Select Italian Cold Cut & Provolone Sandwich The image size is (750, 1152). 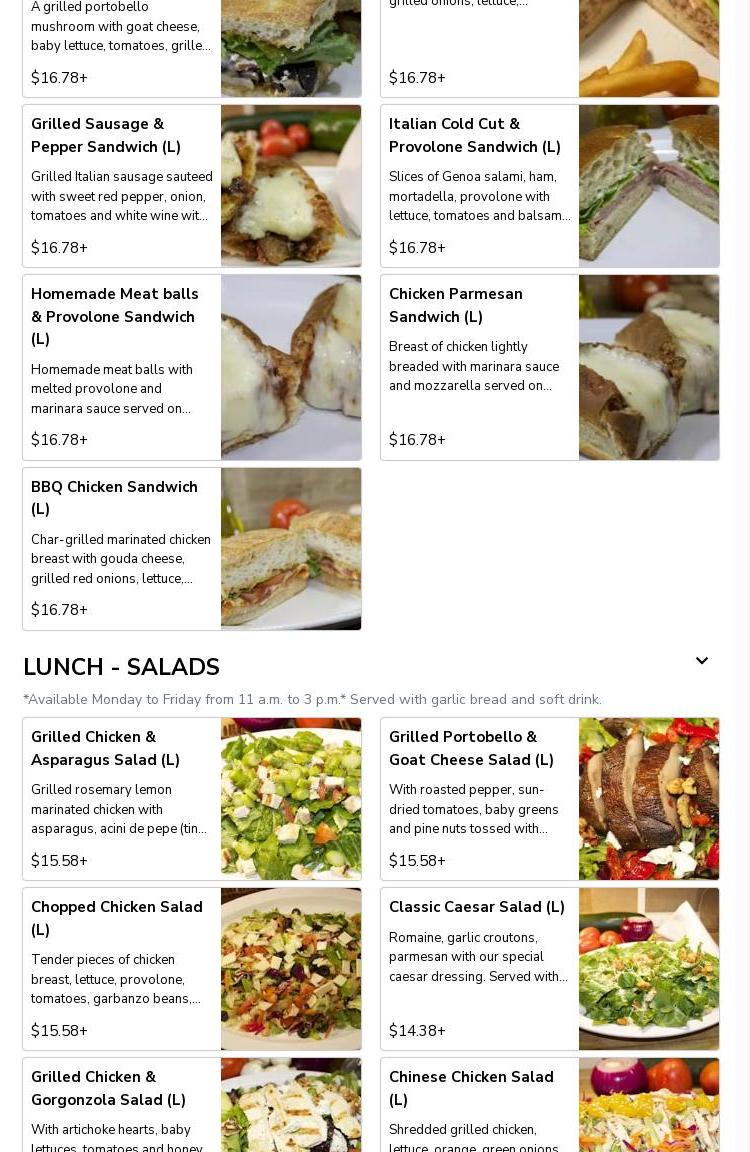point(550,186)
